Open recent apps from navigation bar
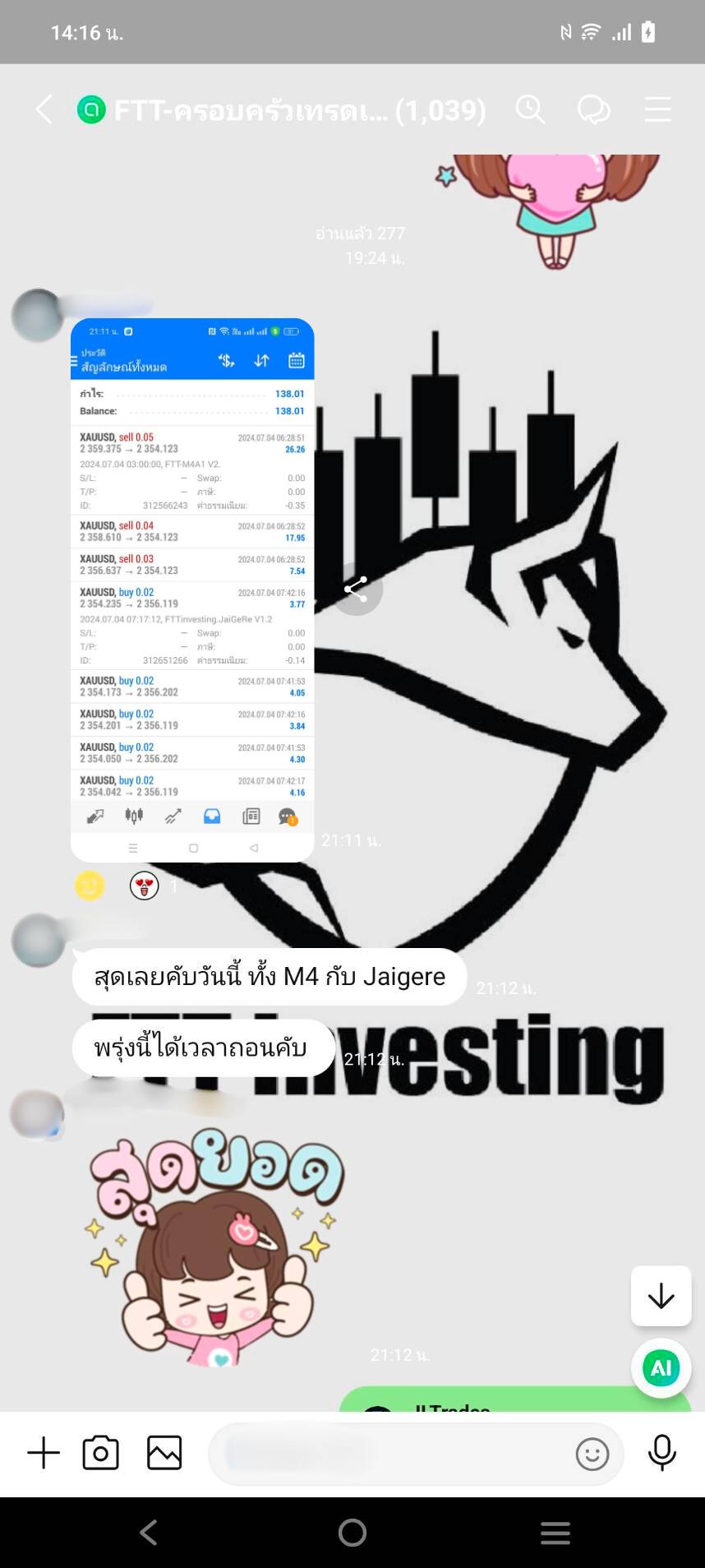The width and height of the screenshot is (705, 1568). 555,1533
